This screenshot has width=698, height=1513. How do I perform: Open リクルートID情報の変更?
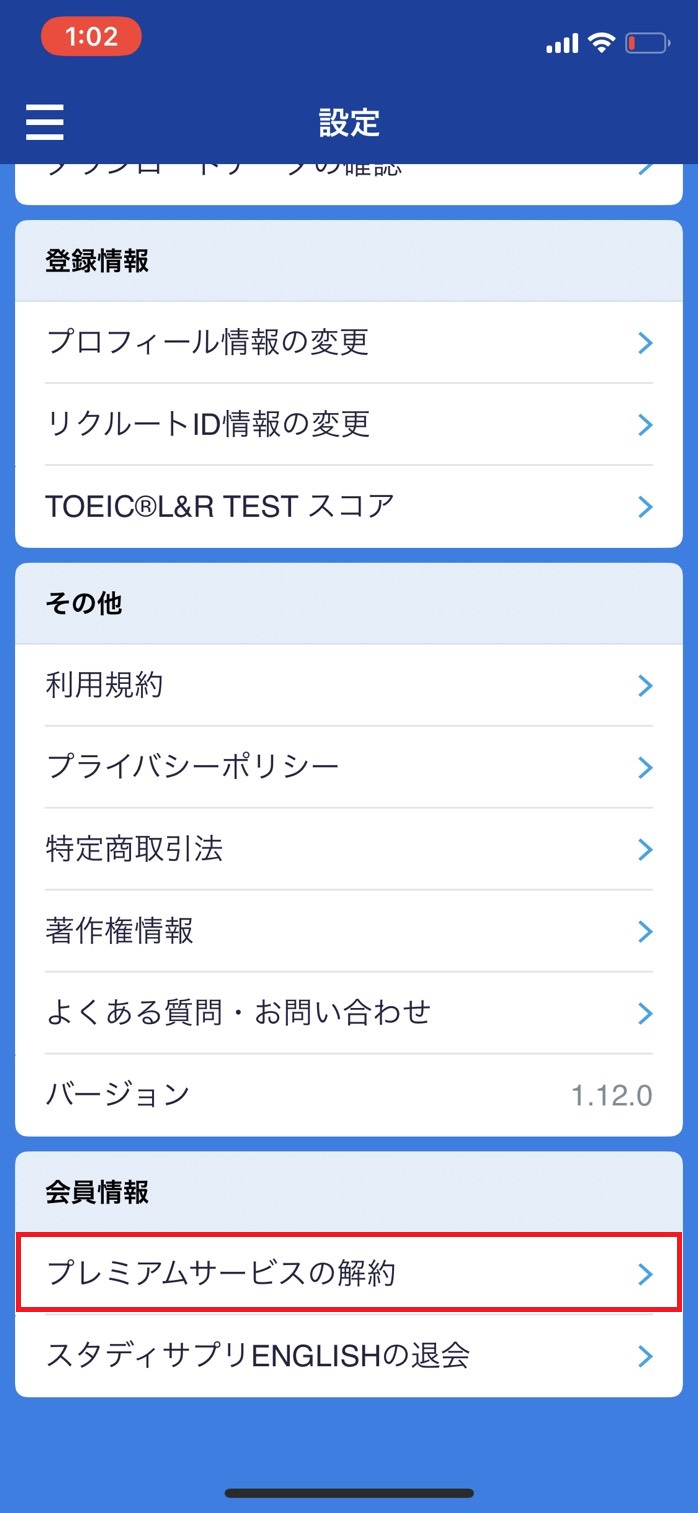[349, 424]
